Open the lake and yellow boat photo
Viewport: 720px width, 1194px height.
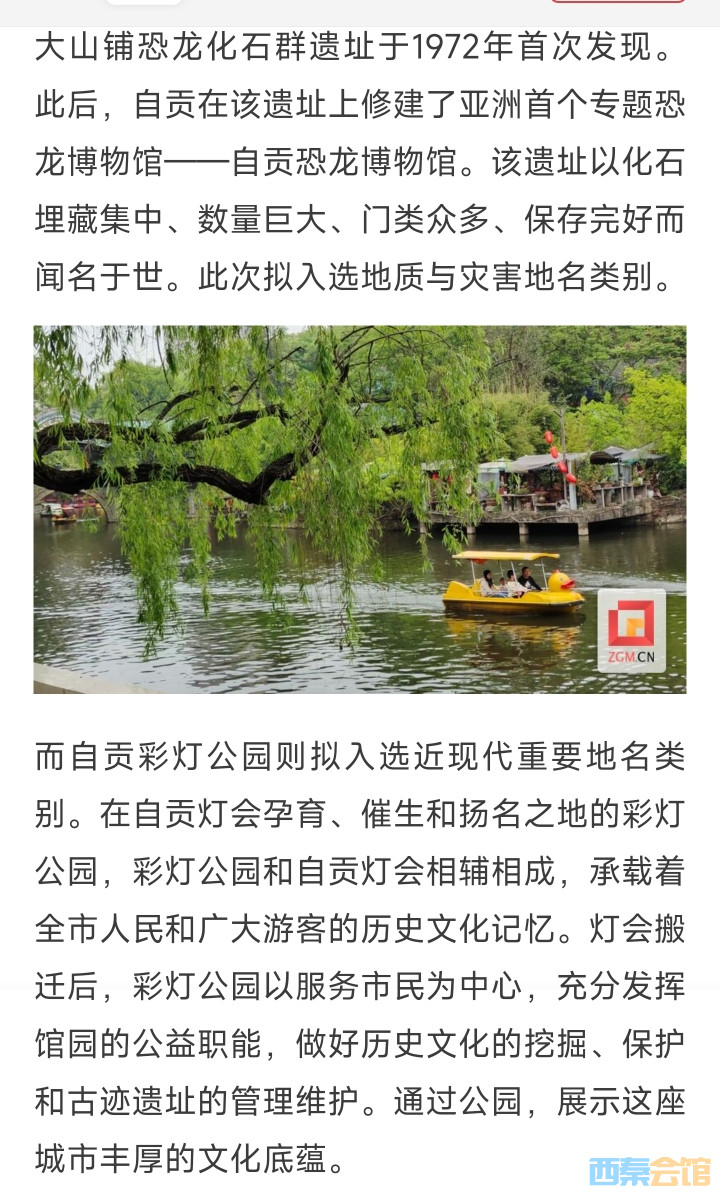tap(360, 509)
